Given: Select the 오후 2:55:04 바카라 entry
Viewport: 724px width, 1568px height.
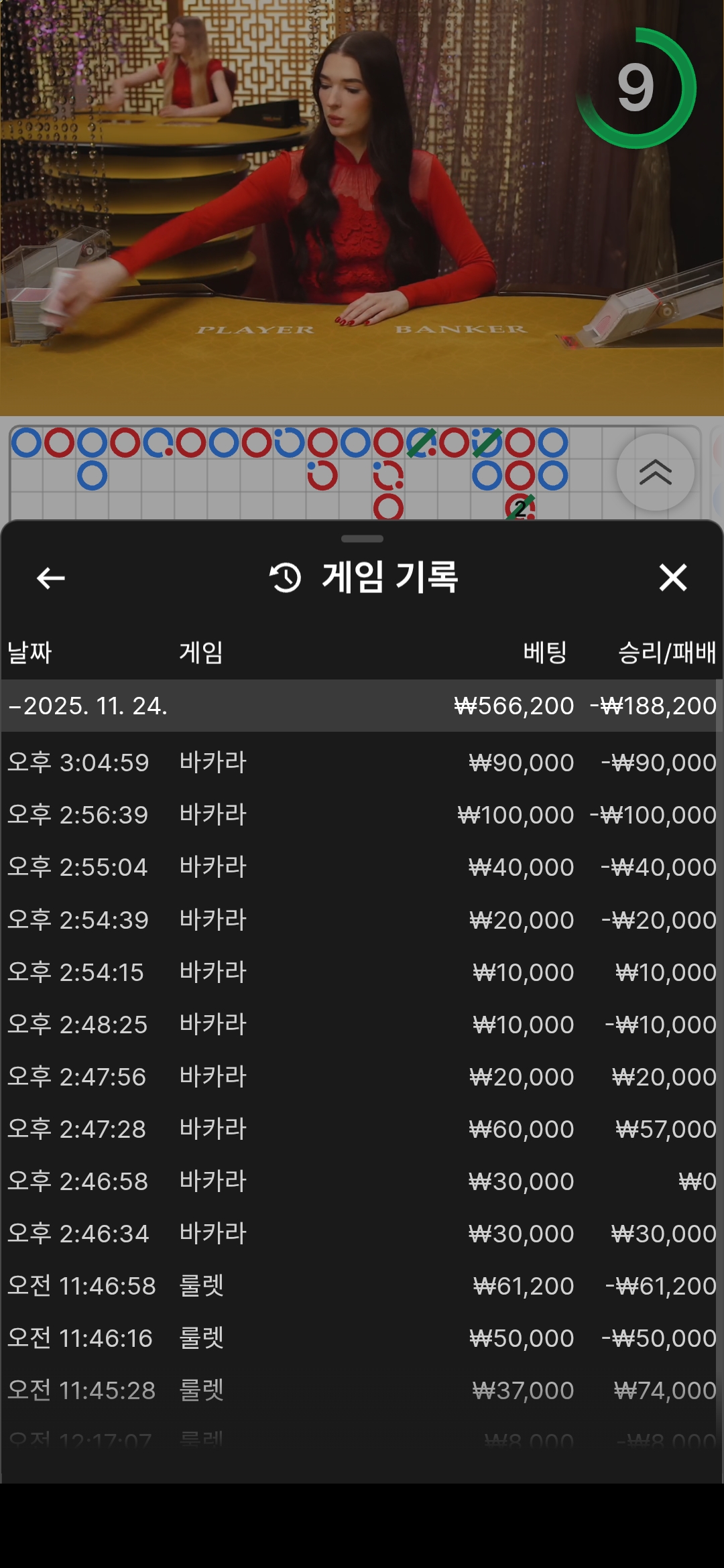Looking at the screenshot, I should click(x=362, y=867).
